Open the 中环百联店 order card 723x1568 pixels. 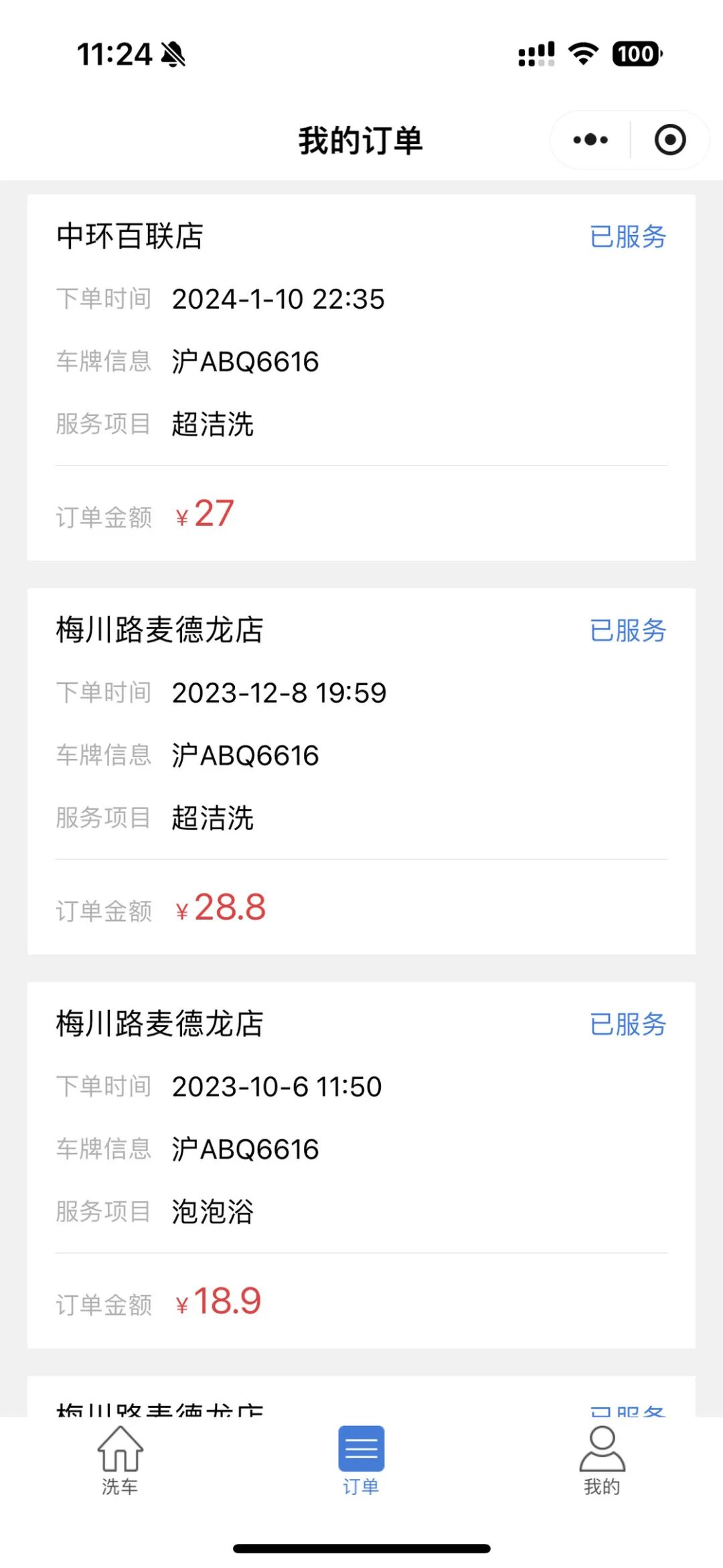point(361,377)
